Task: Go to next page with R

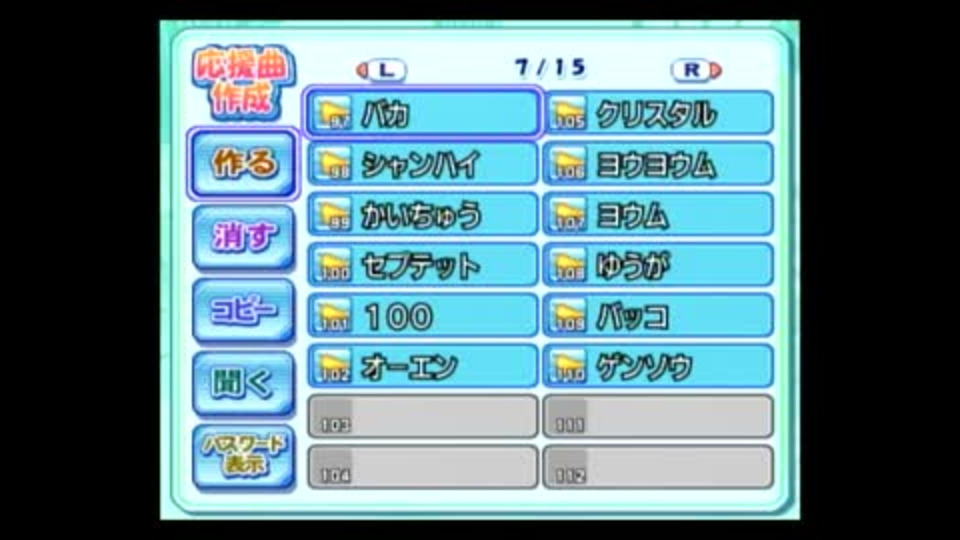Action: coord(694,70)
